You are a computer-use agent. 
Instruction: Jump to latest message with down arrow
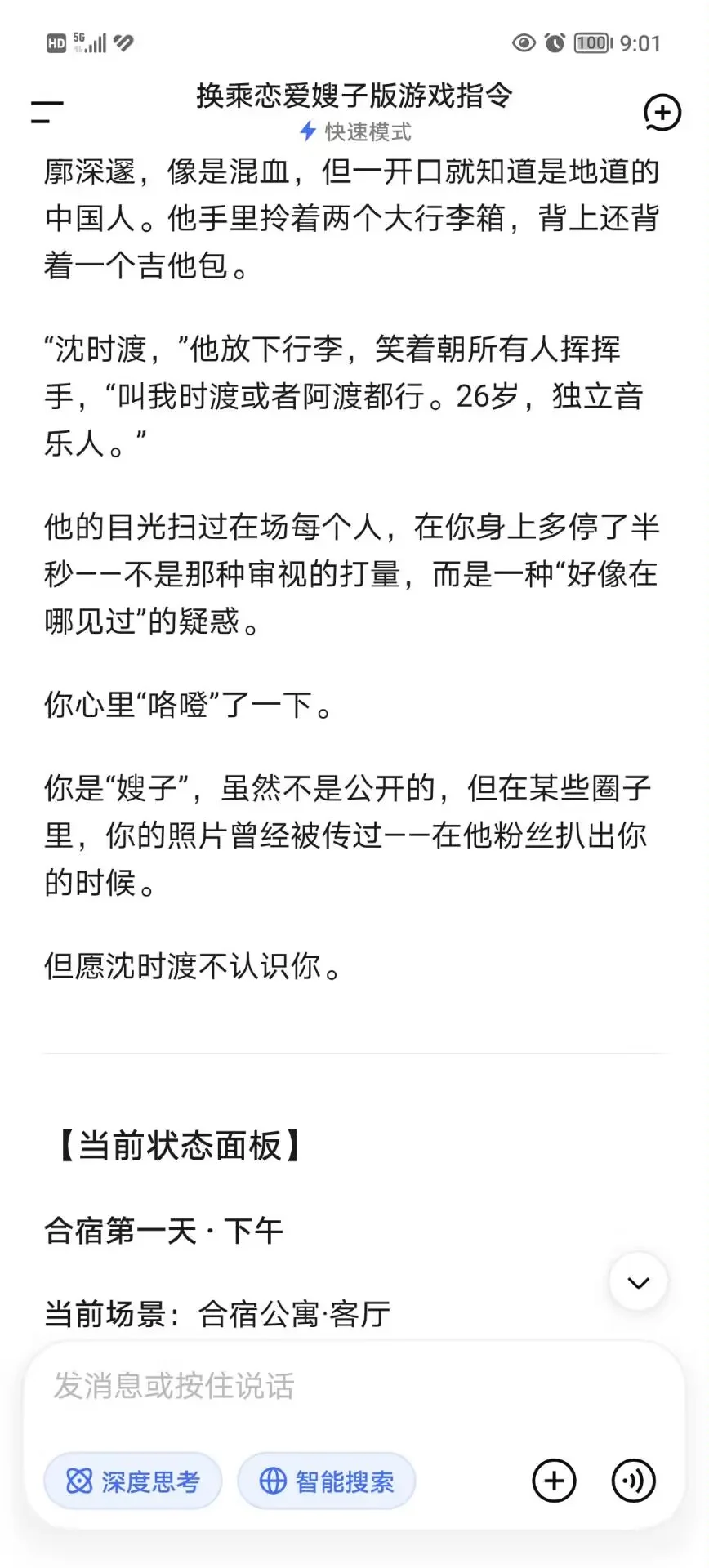(638, 1281)
